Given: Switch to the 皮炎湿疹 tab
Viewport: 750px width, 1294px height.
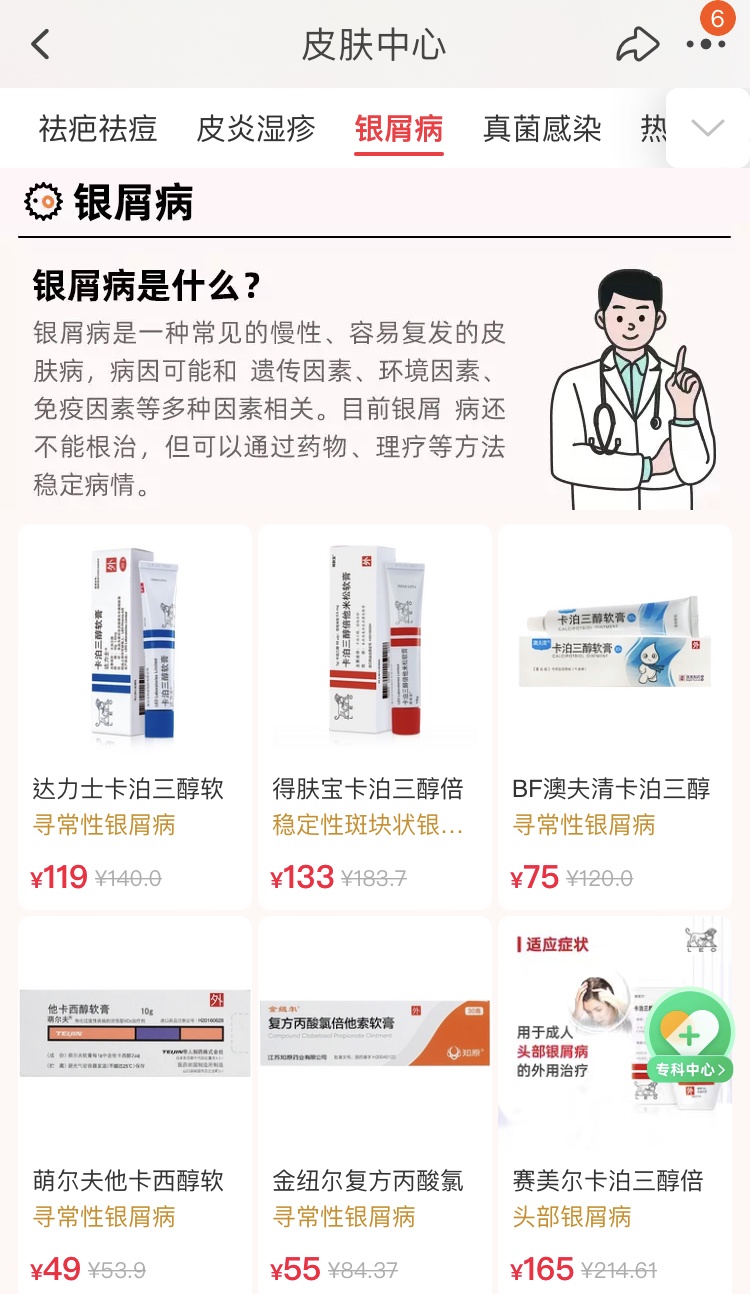Looking at the screenshot, I should (x=256, y=129).
